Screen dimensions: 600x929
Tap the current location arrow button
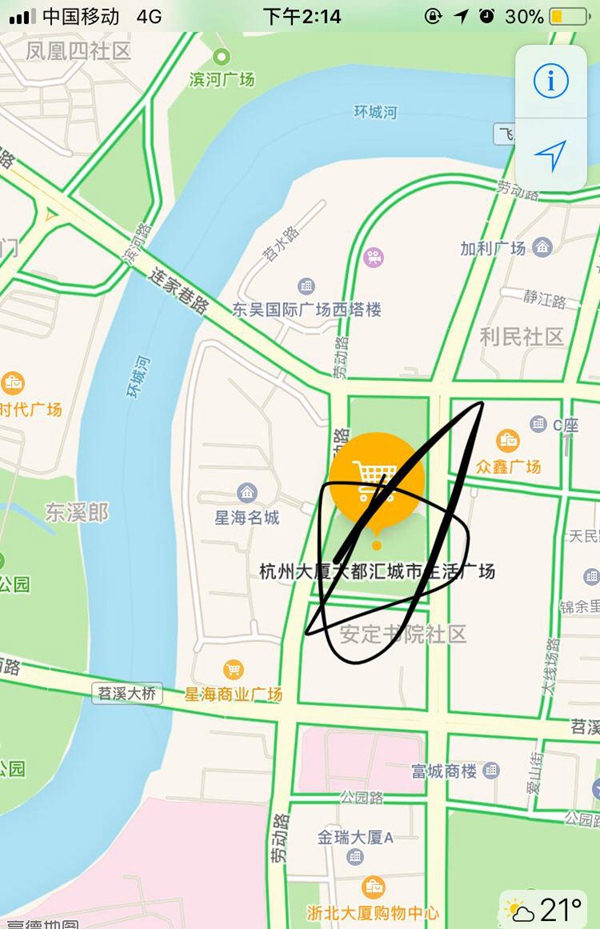(x=550, y=154)
